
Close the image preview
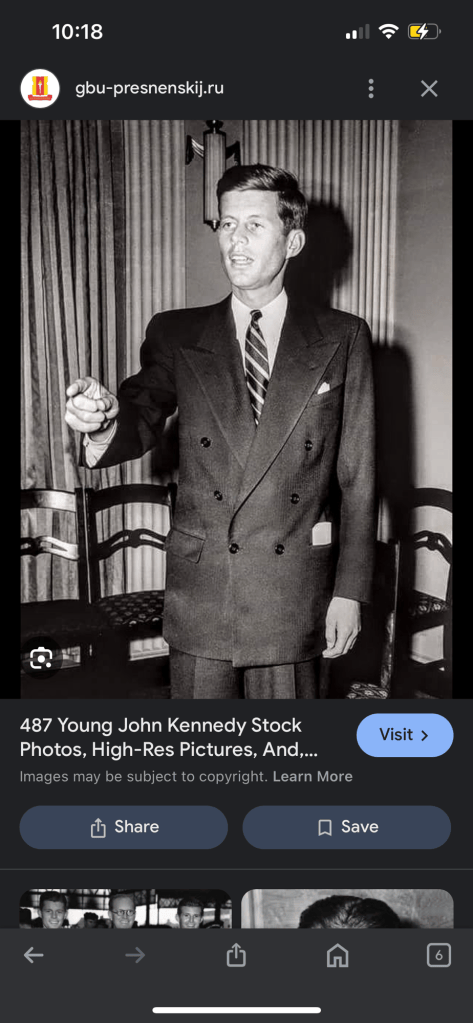pyautogui.click(x=429, y=89)
